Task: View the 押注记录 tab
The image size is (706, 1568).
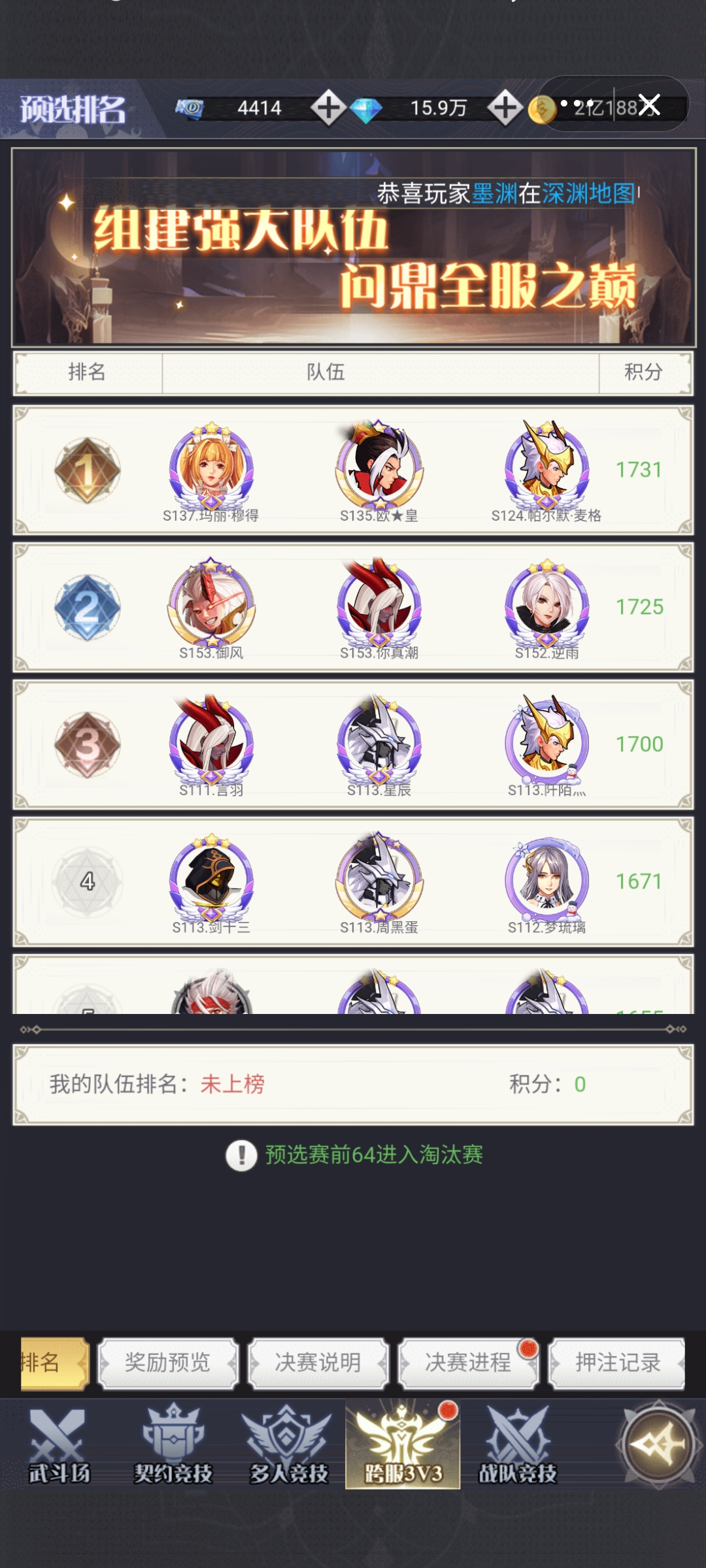Action: pos(617,1362)
